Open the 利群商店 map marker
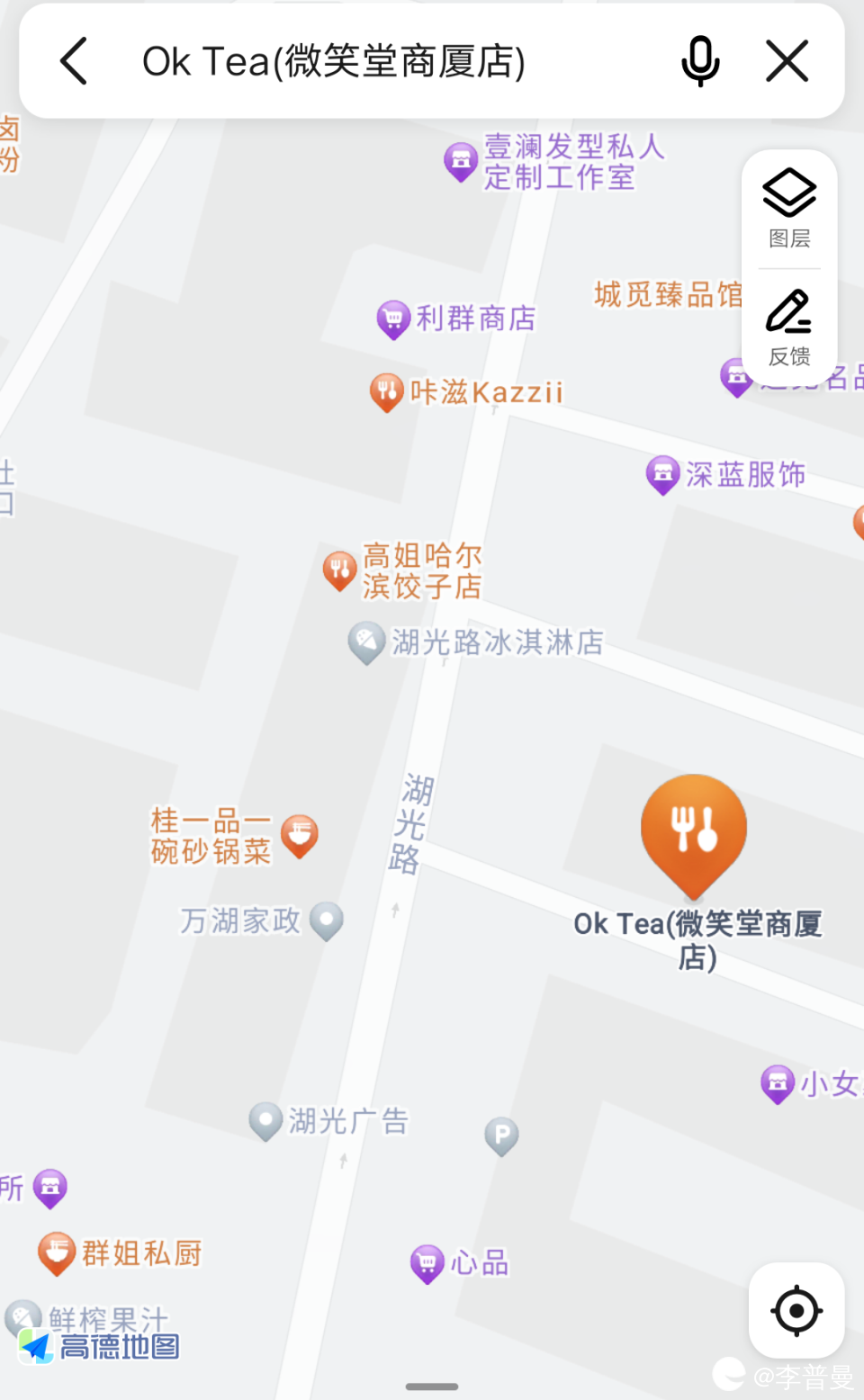This screenshot has width=864, height=1400. pos(393,319)
